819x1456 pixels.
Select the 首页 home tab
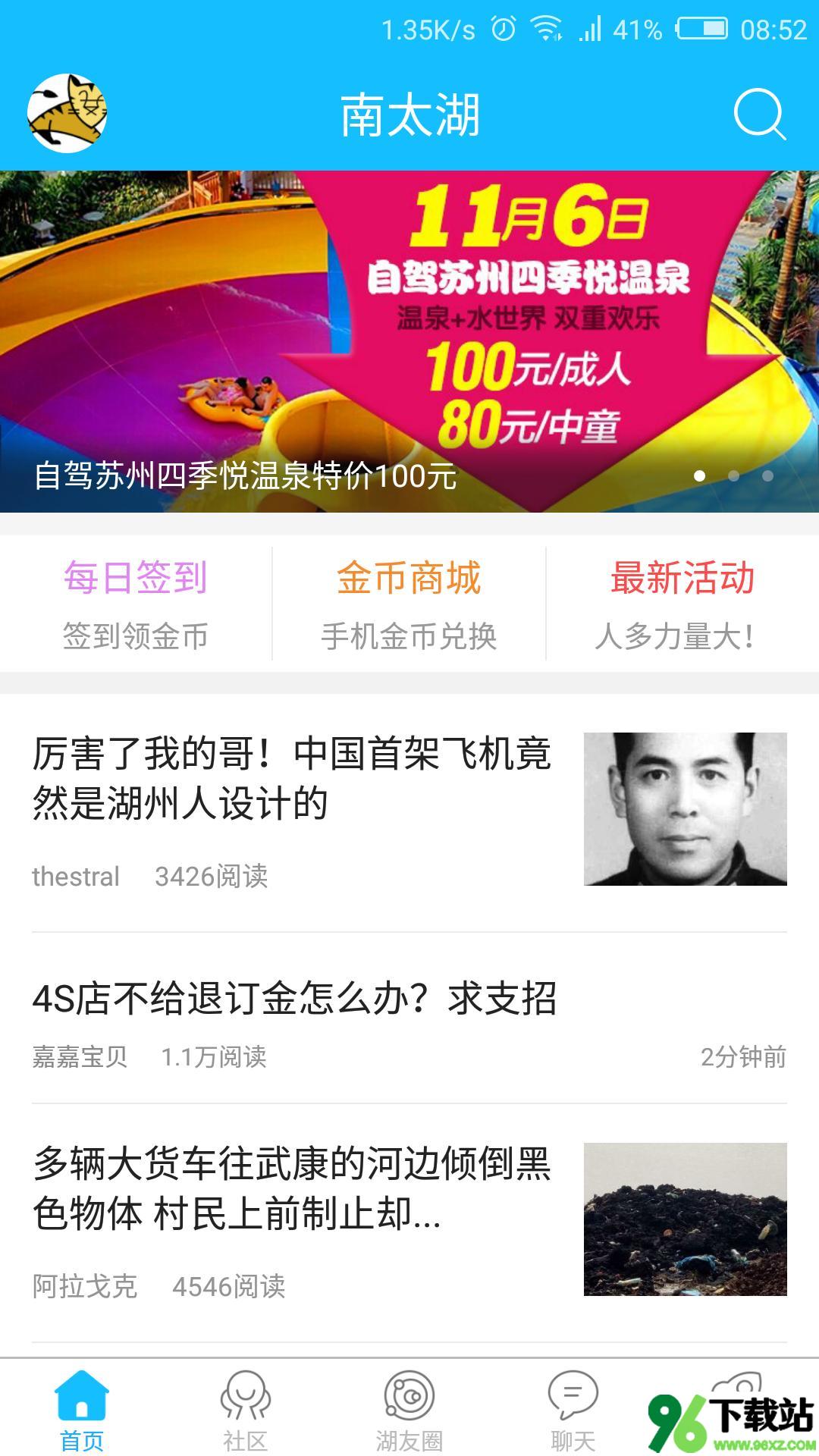[x=82, y=1410]
